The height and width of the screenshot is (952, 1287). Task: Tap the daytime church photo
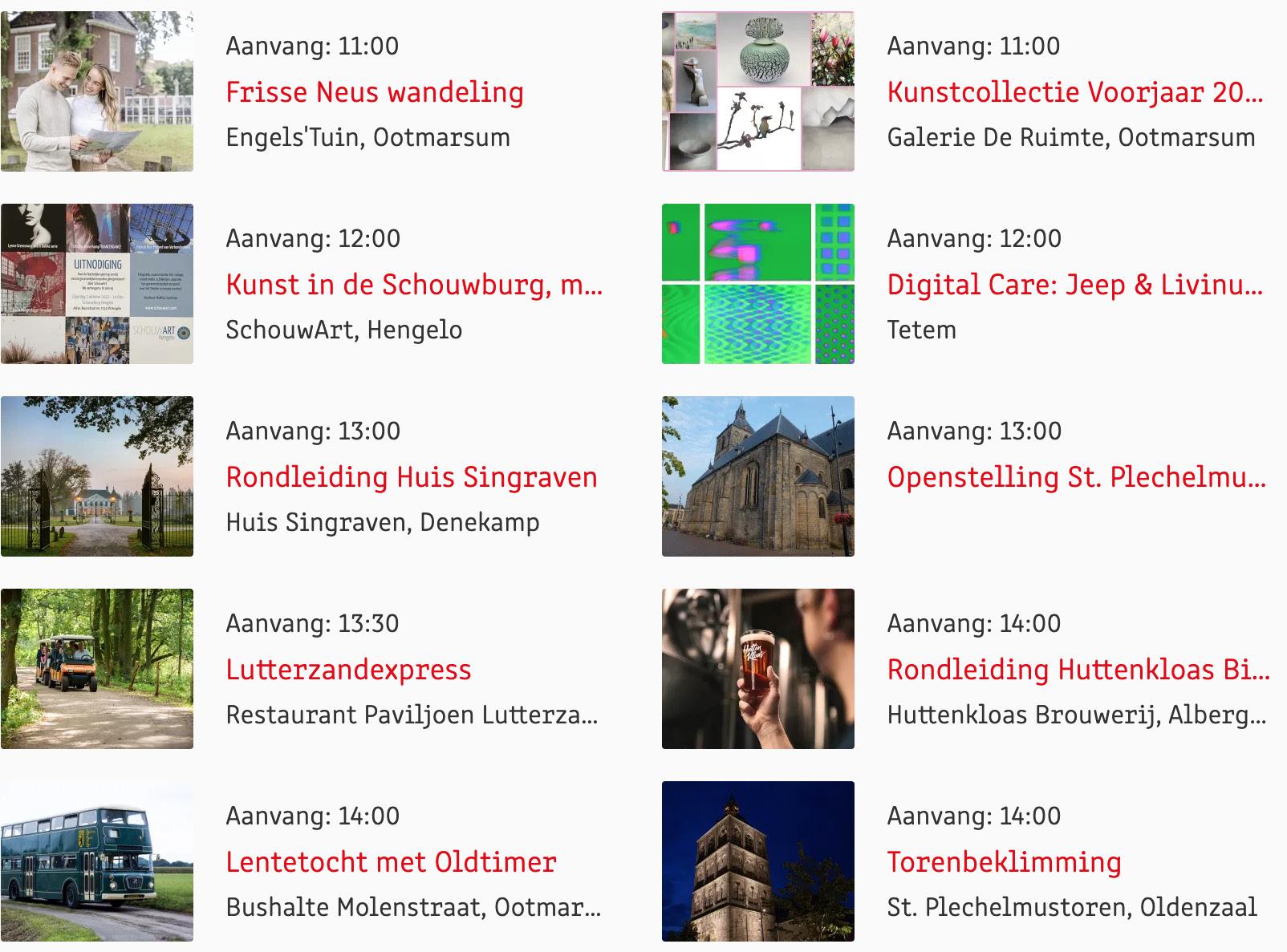[757, 476]
